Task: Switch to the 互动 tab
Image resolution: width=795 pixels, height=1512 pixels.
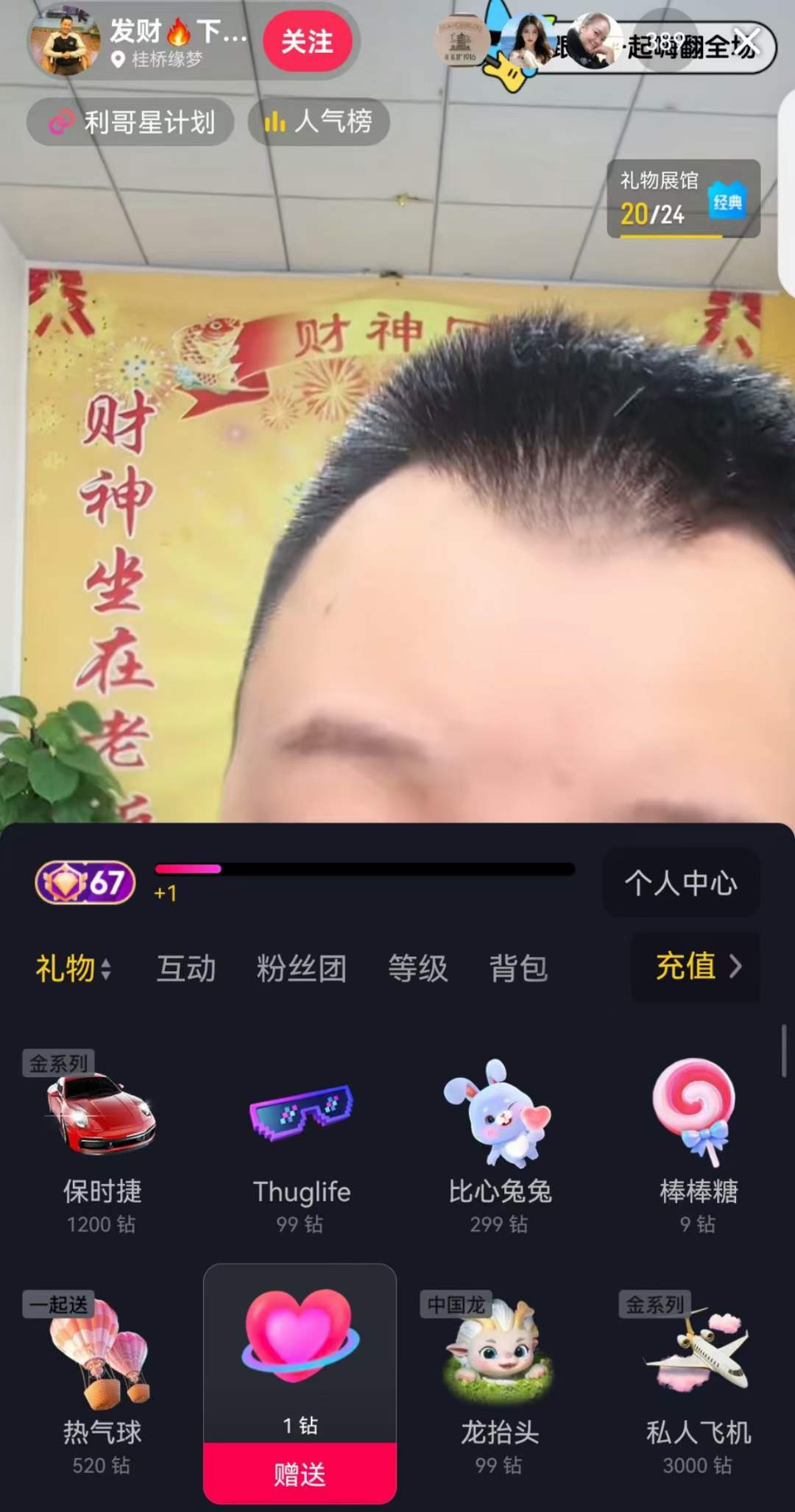Action: [186, 968]
